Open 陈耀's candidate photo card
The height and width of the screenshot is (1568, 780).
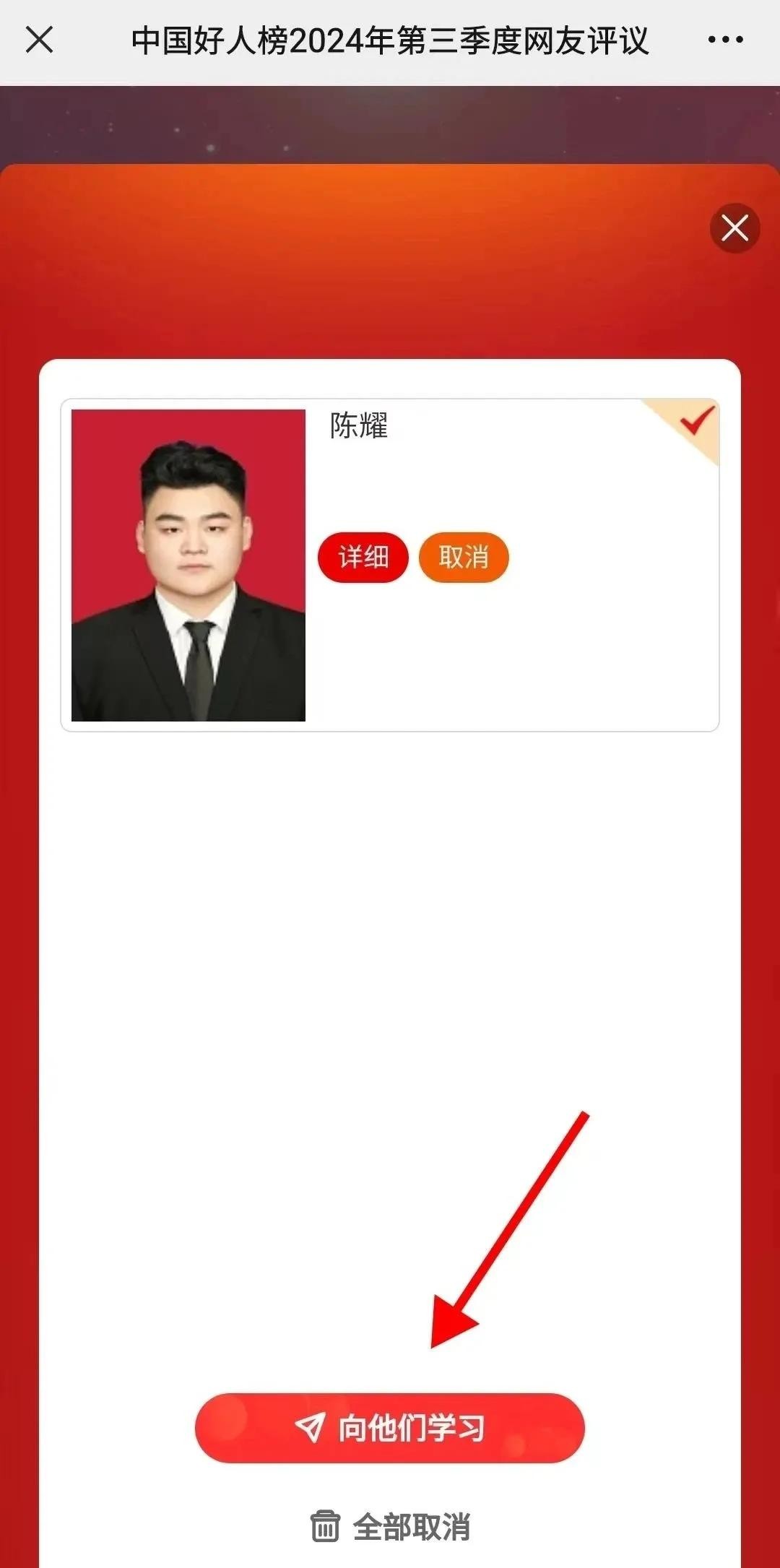188,565
